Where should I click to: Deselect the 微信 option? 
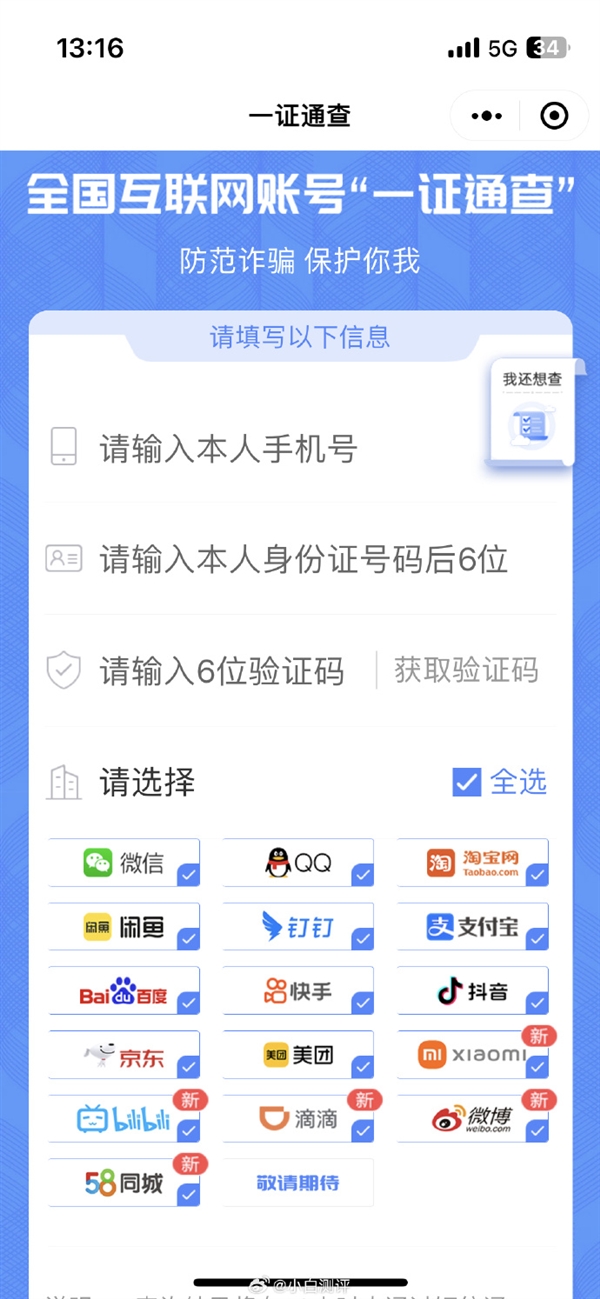pos(124,862)
